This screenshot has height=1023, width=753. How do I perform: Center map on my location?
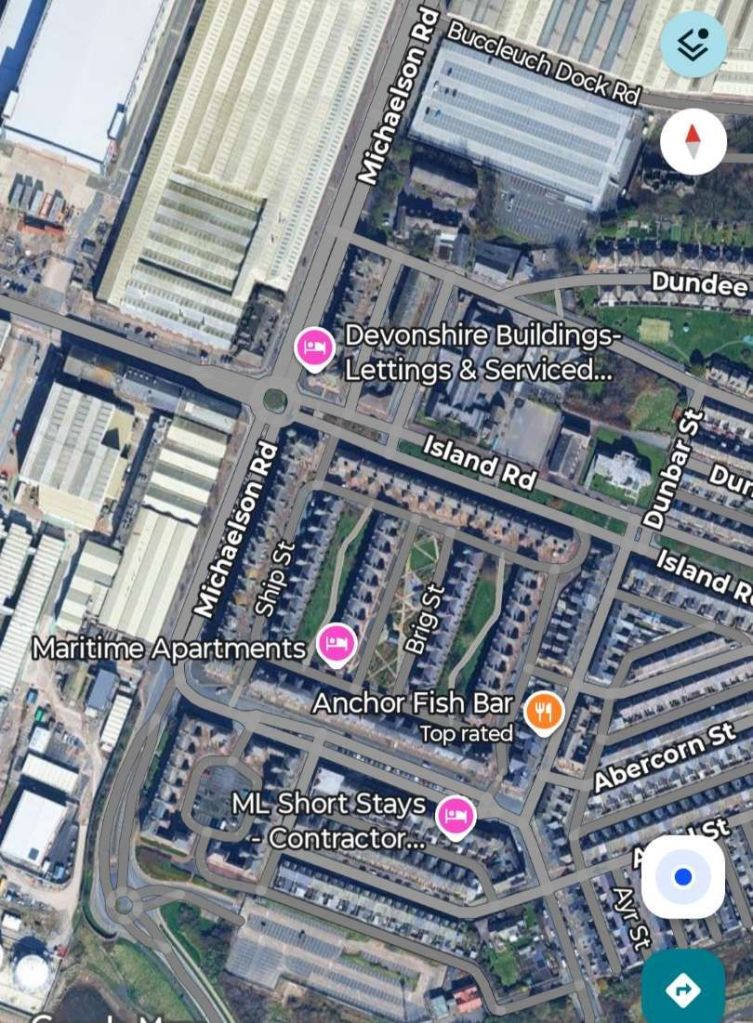pyautogui.click(x=683, y=877)
